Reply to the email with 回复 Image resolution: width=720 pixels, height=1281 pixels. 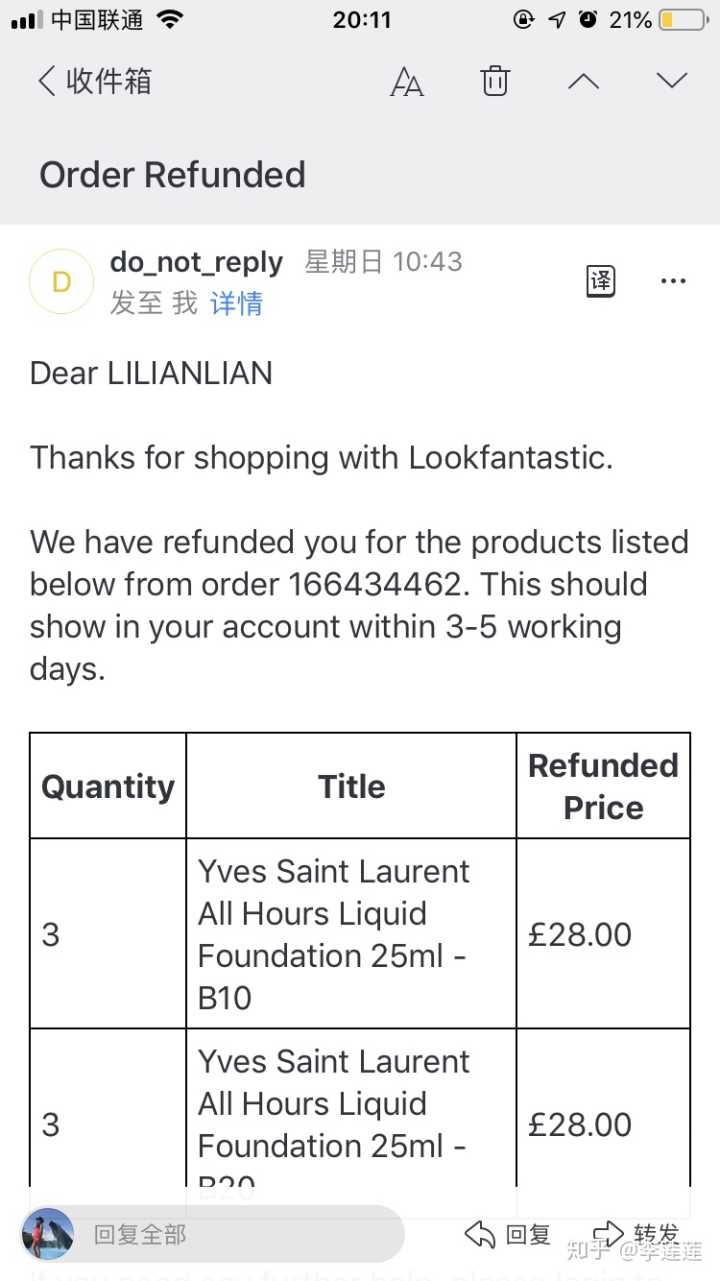[508, 1235]
